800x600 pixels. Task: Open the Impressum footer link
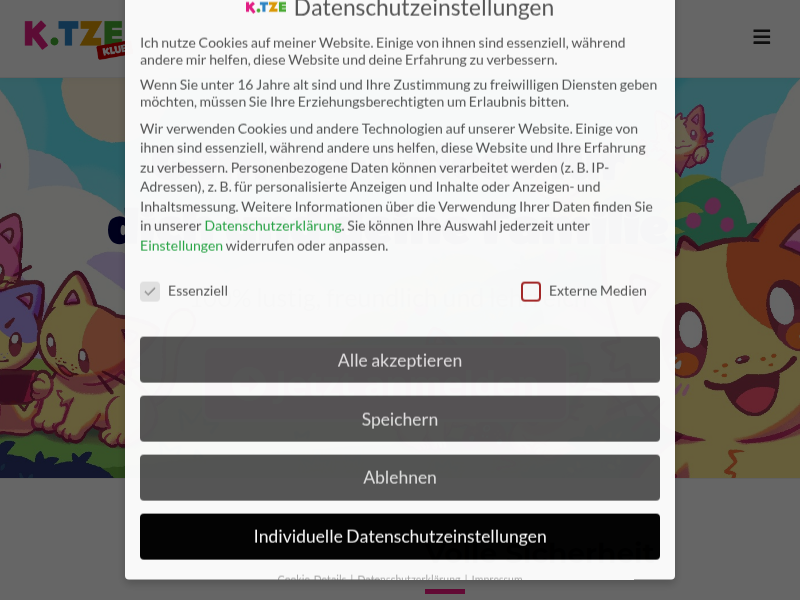[x=497, y=578]
